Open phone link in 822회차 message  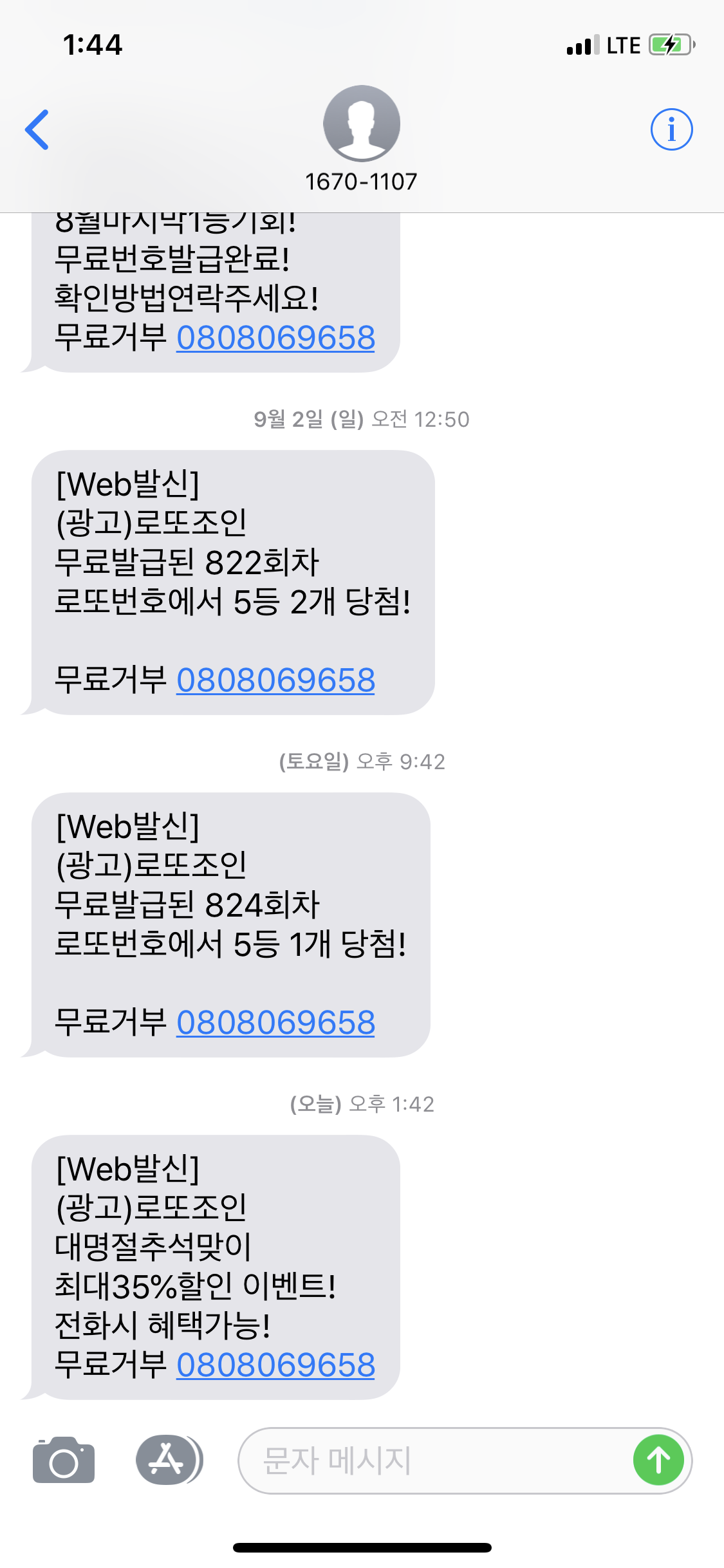tap(275, 680)
